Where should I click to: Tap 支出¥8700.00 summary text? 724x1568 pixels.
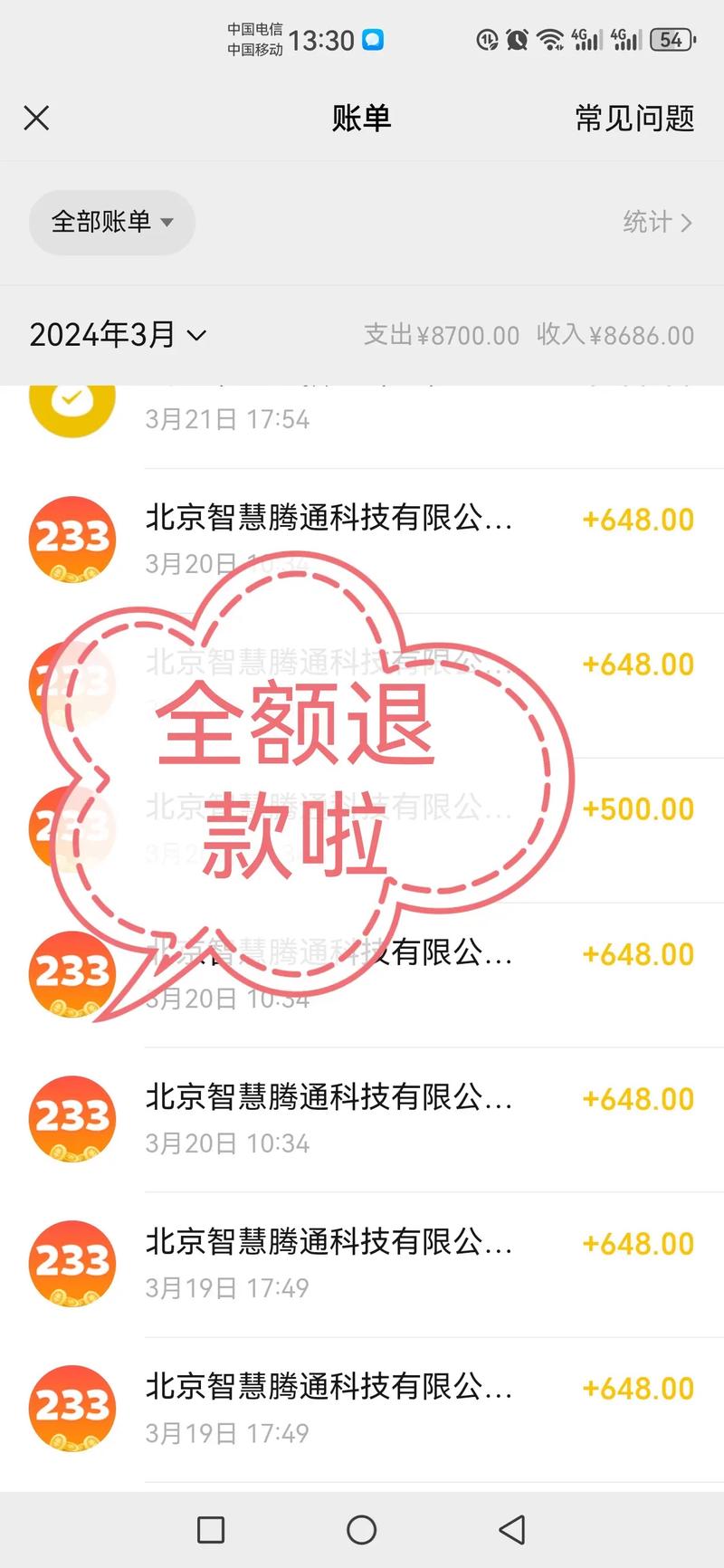(443, 335)
